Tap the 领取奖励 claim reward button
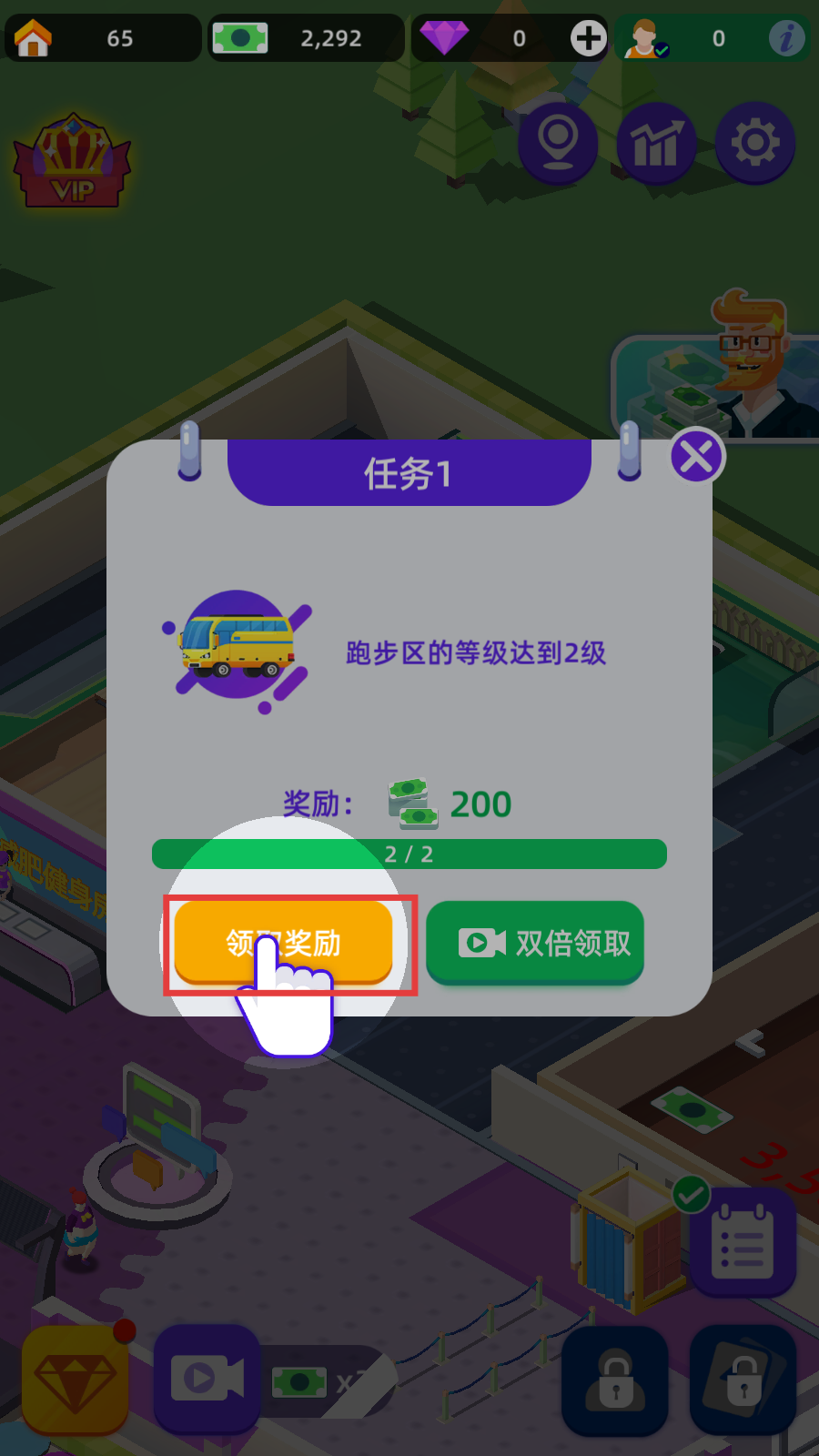The height and width of the screenshot is (1456, 819). tap(283, 943)
